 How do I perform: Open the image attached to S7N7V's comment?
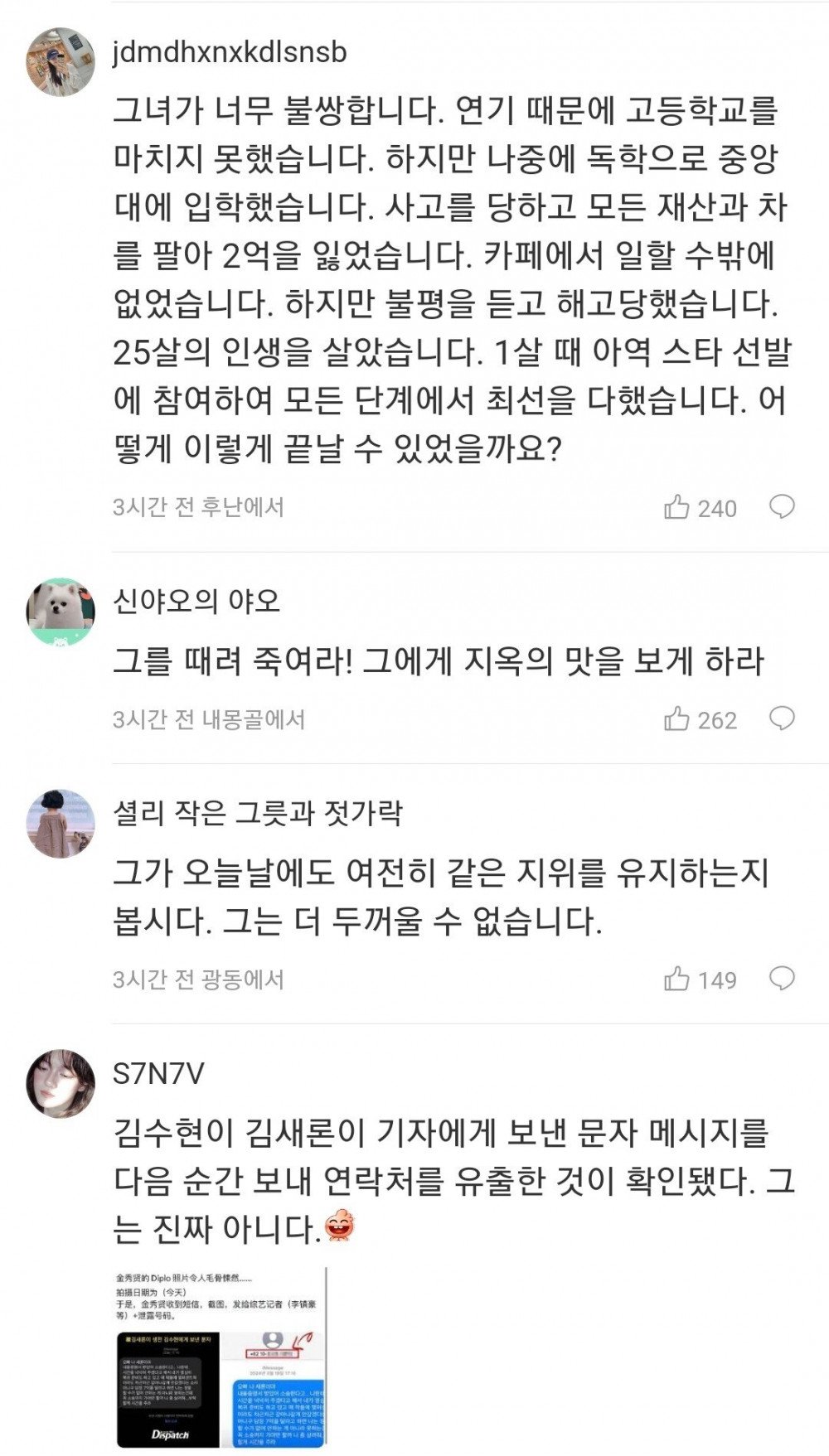221,1357
